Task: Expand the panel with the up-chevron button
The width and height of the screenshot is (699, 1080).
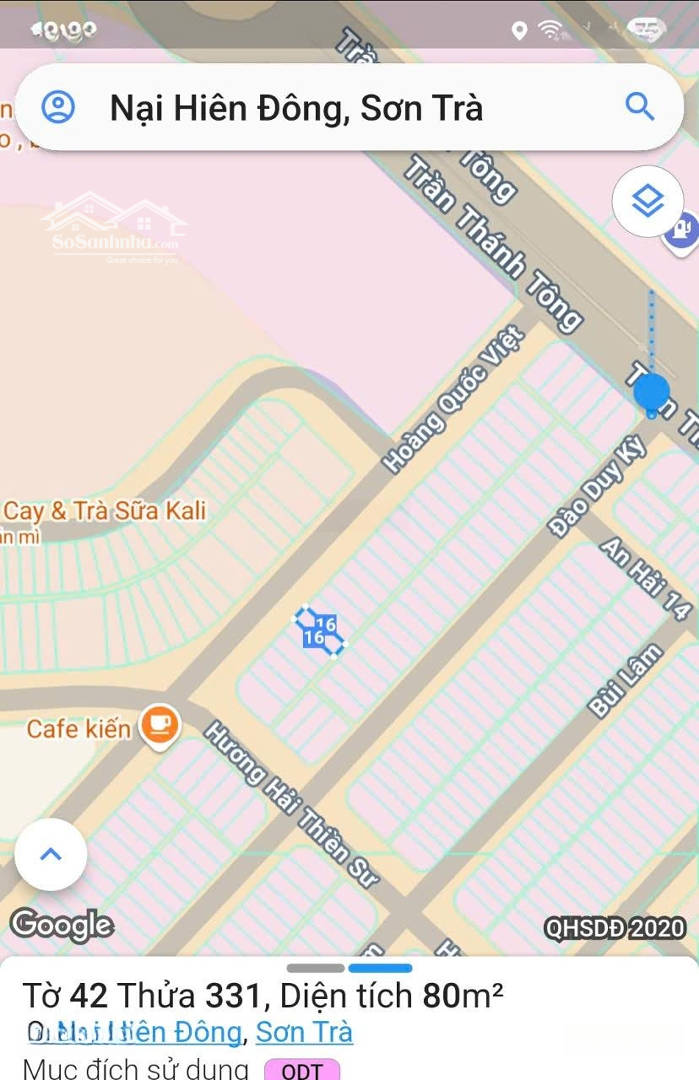Action: tap(51, 854)
